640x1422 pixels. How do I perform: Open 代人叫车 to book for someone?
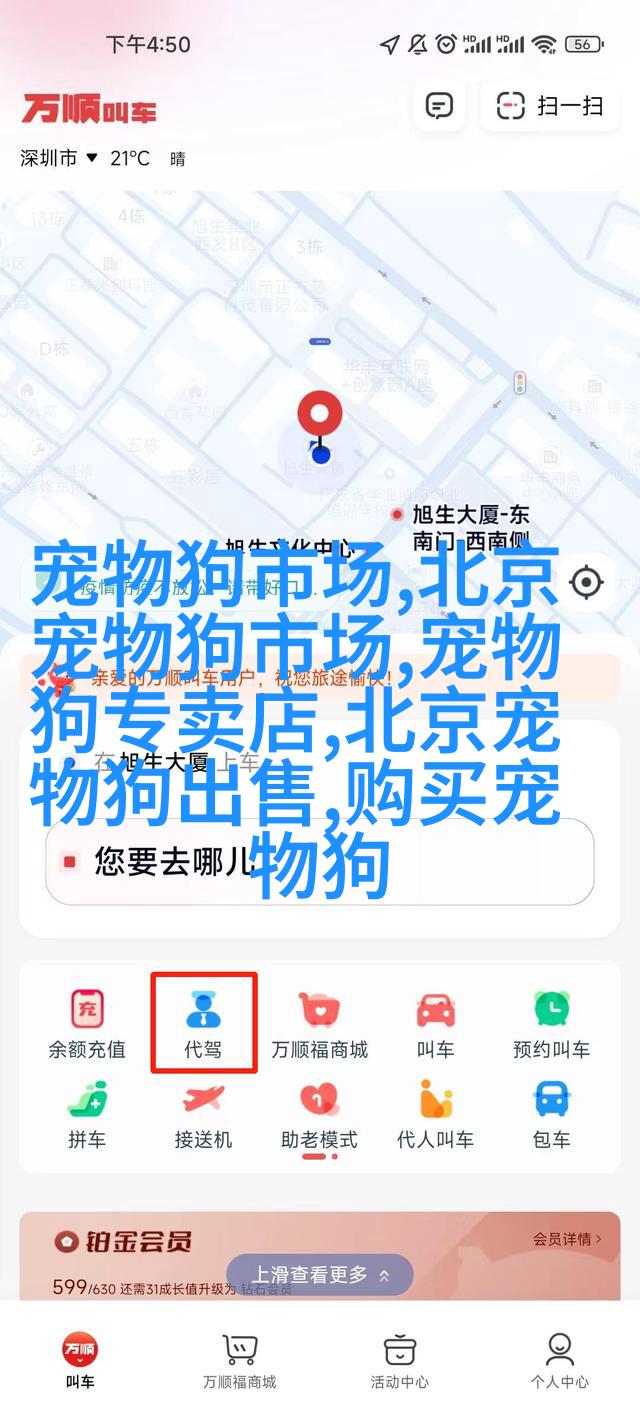435,1114
